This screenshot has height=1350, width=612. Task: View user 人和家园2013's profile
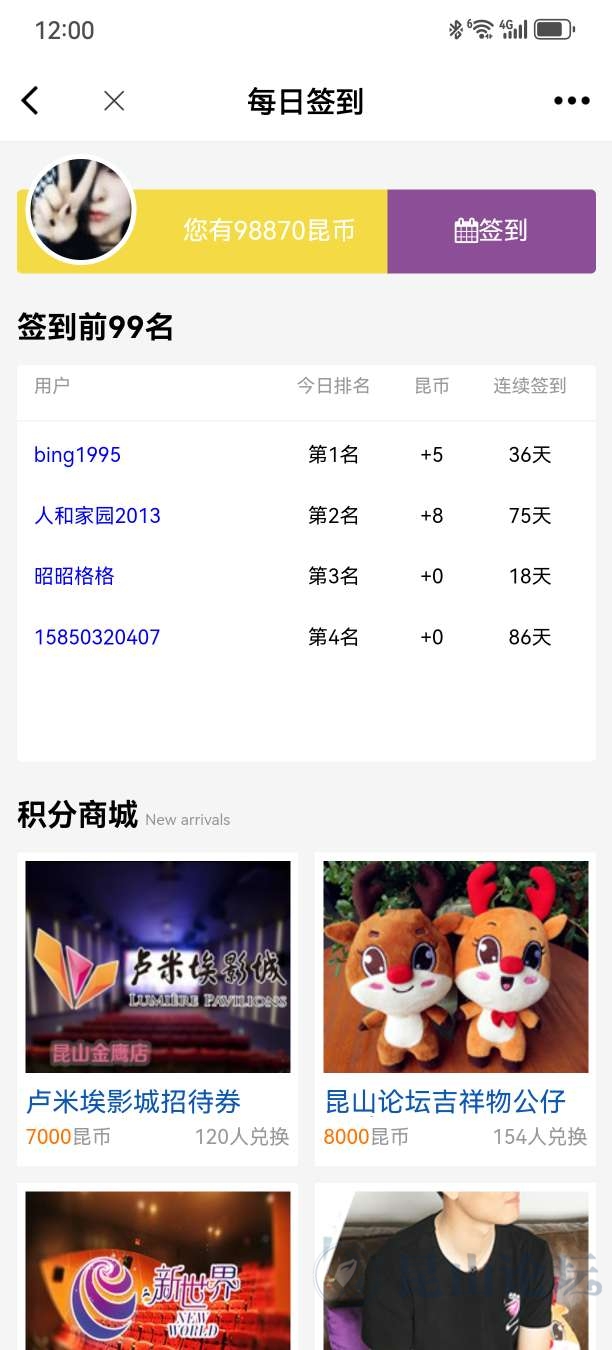(x=97, y=516)
